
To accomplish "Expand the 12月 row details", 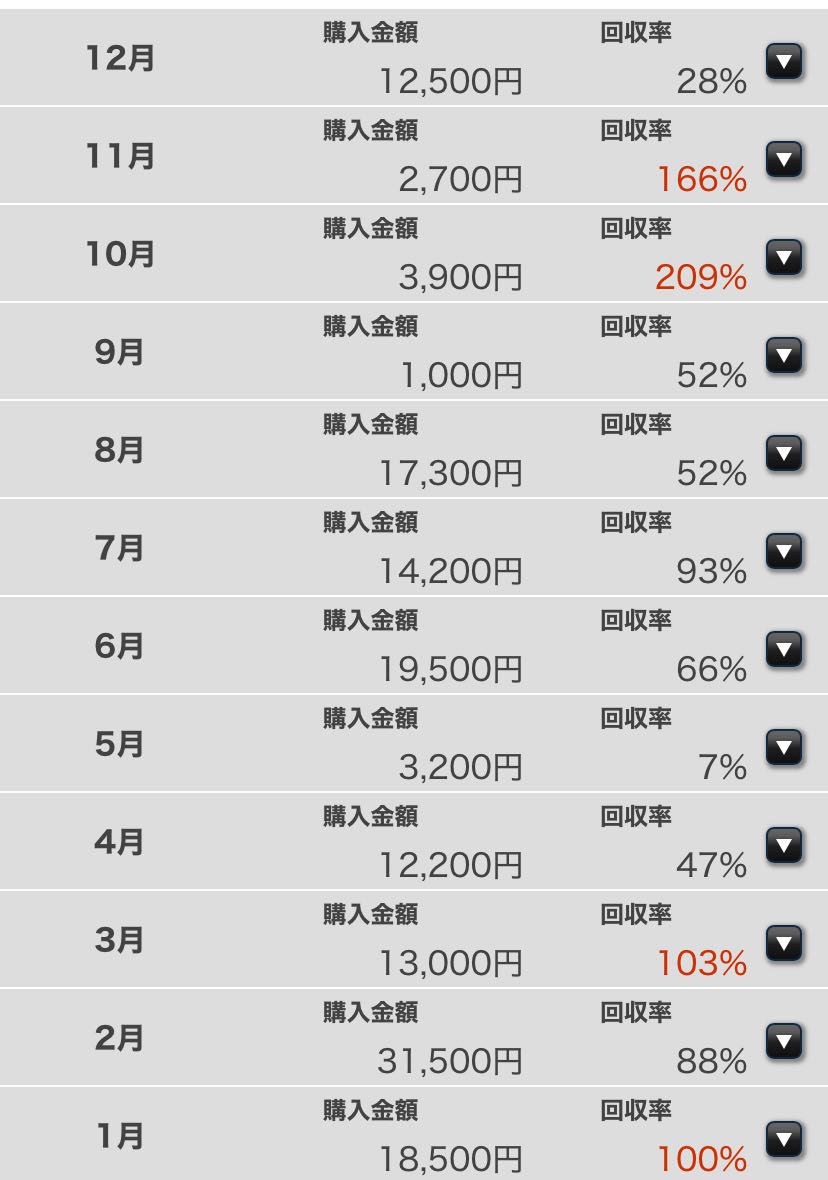I will 784,62.
